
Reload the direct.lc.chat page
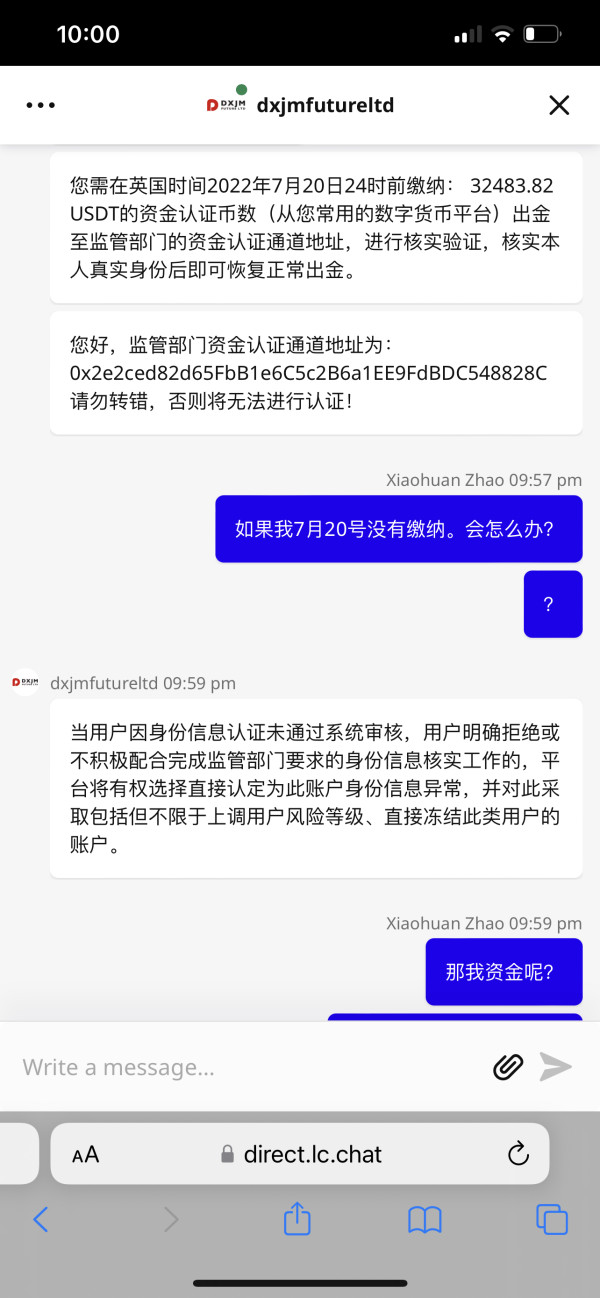pos(518,1154)
